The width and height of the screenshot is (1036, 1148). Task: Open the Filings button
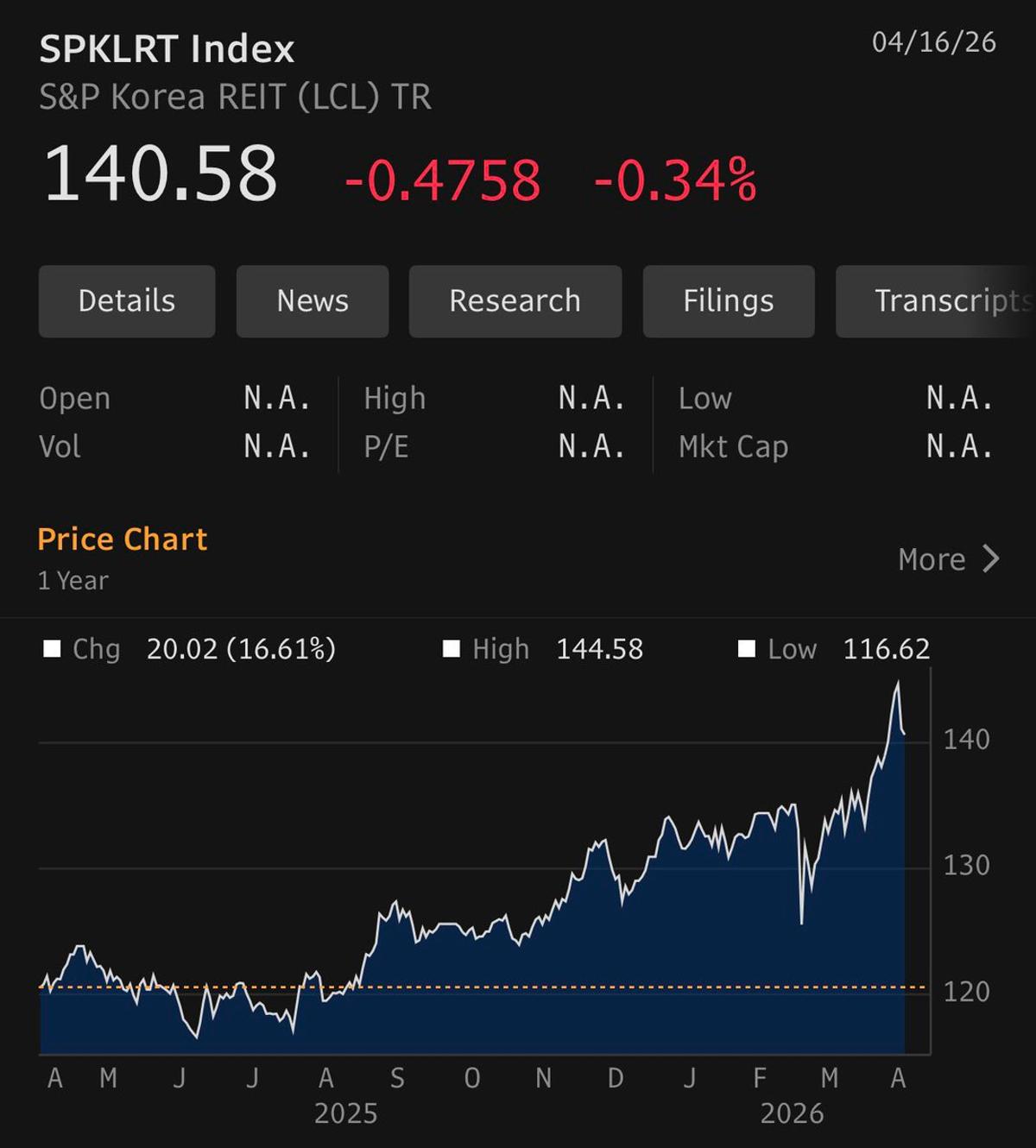pos(728,301)
